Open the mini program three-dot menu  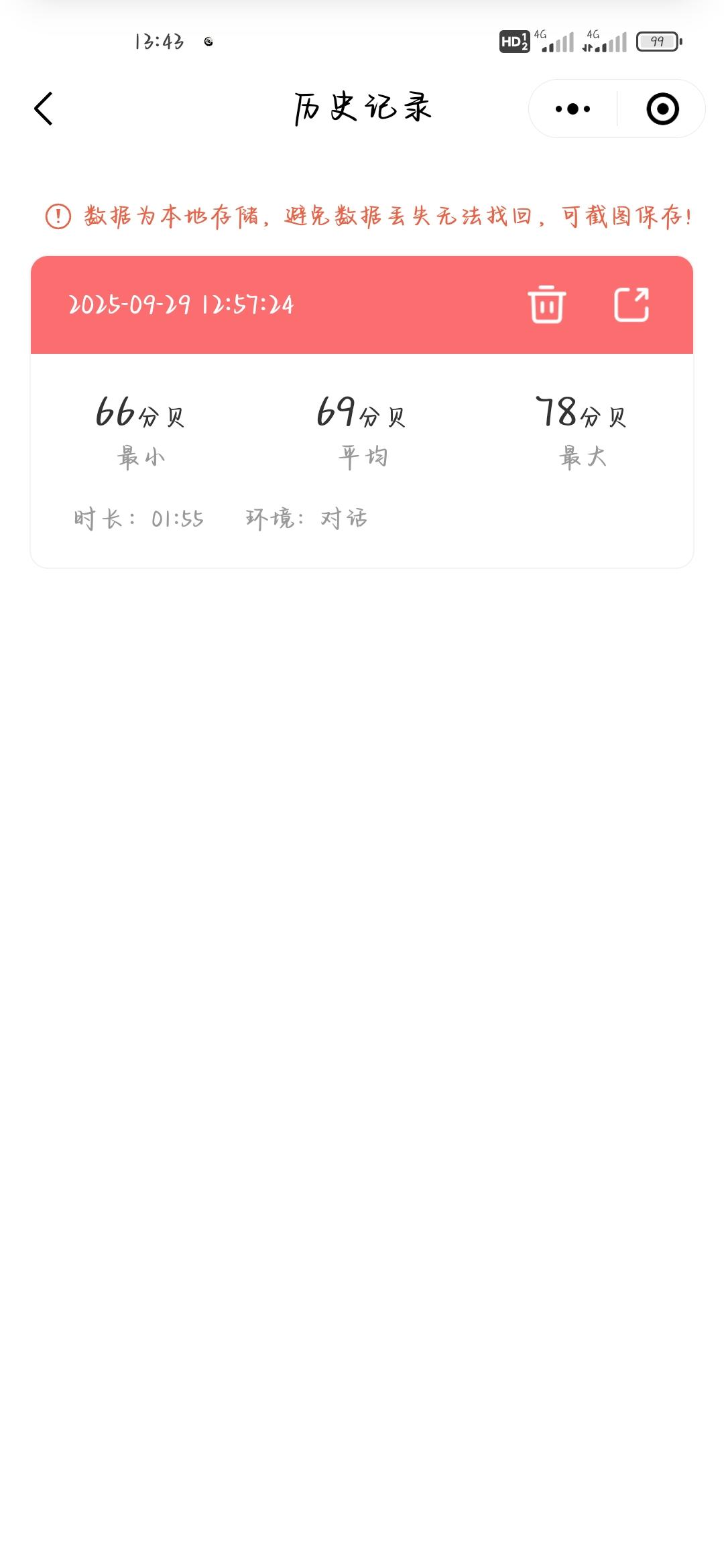click(572, 109)
